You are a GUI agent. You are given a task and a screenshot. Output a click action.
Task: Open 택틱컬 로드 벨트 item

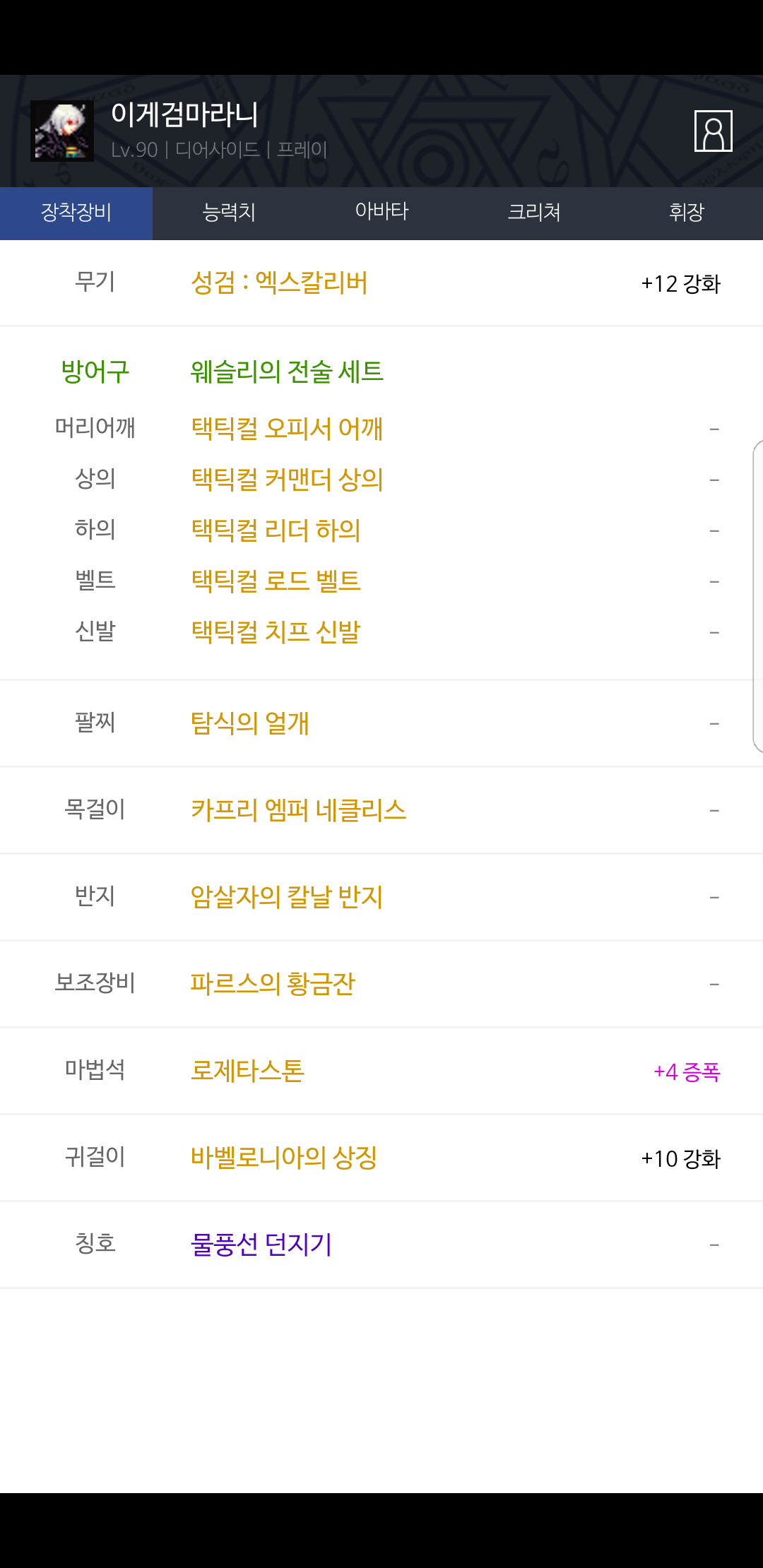click(x=276, y=581)
